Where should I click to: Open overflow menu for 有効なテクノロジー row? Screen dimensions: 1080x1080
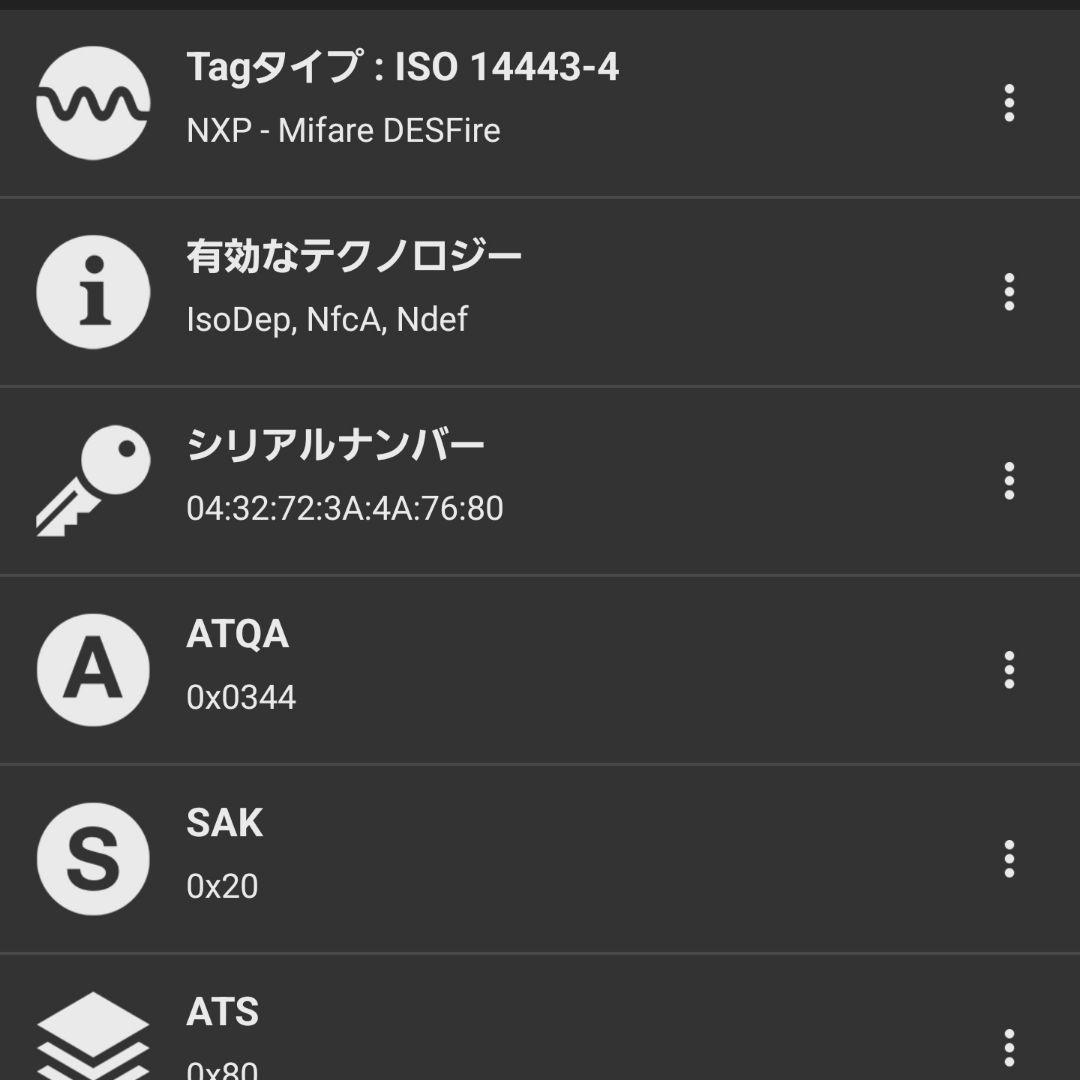point(1009,292)
